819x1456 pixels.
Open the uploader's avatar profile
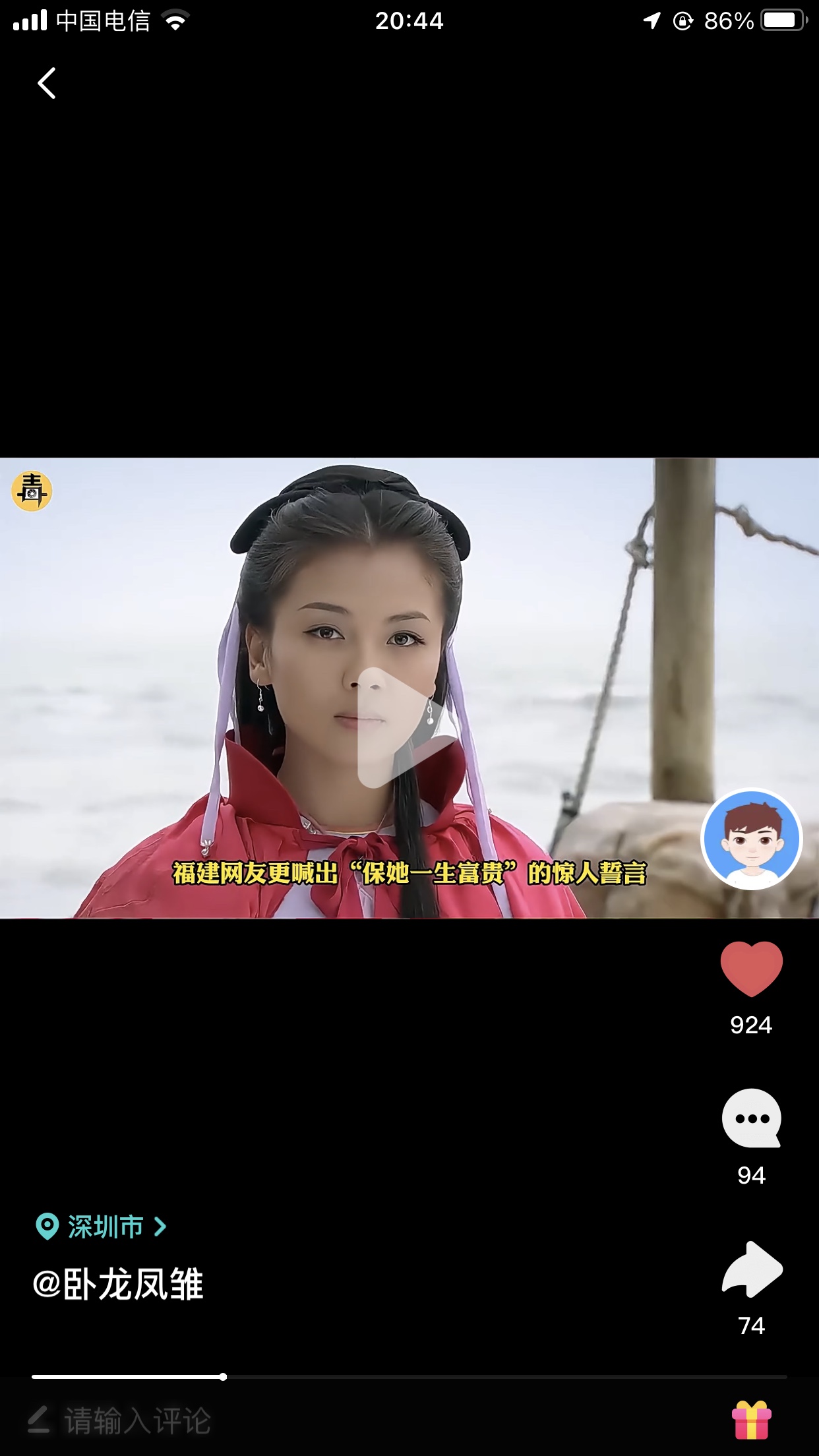[751, 839]
